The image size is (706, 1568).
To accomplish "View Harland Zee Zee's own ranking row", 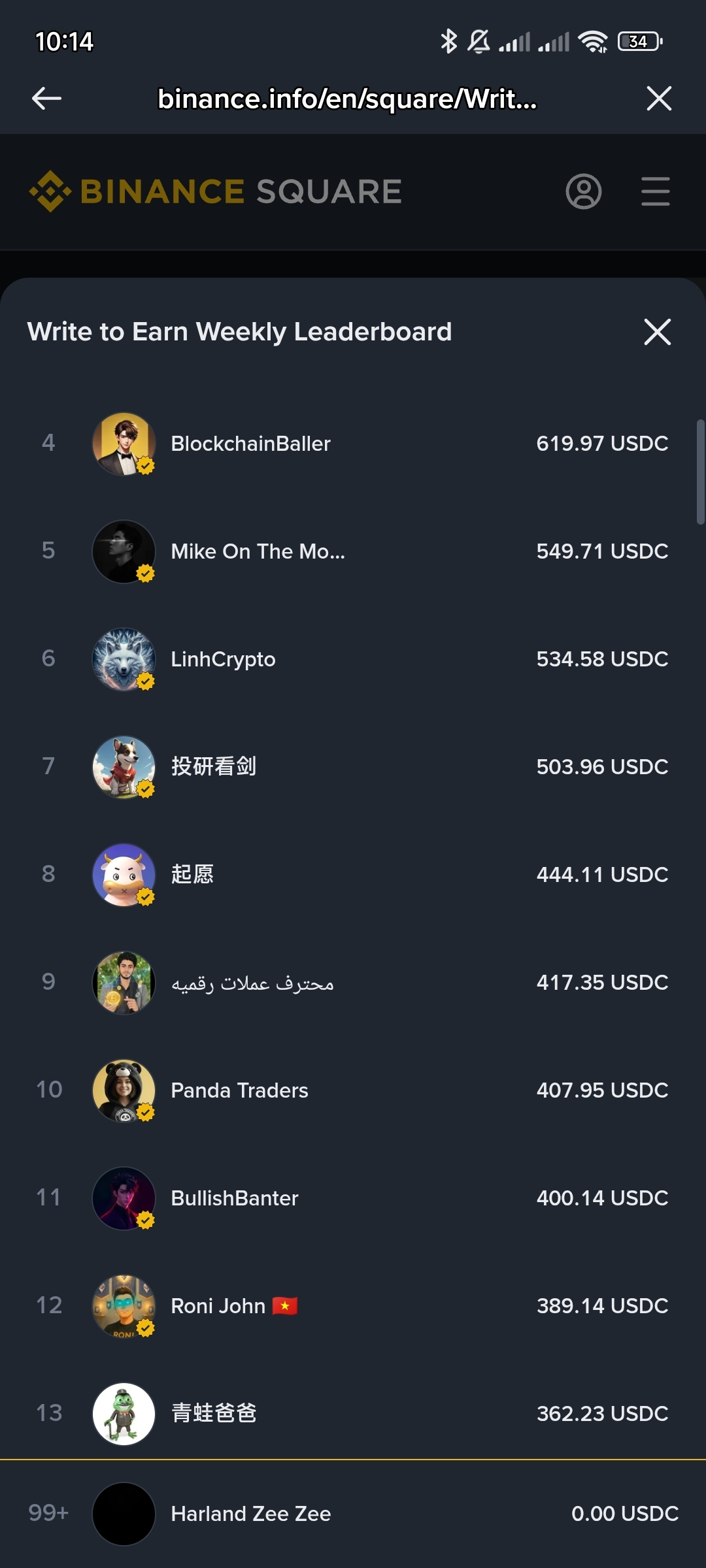I will pyautogui.click(x=251, y=1514).
